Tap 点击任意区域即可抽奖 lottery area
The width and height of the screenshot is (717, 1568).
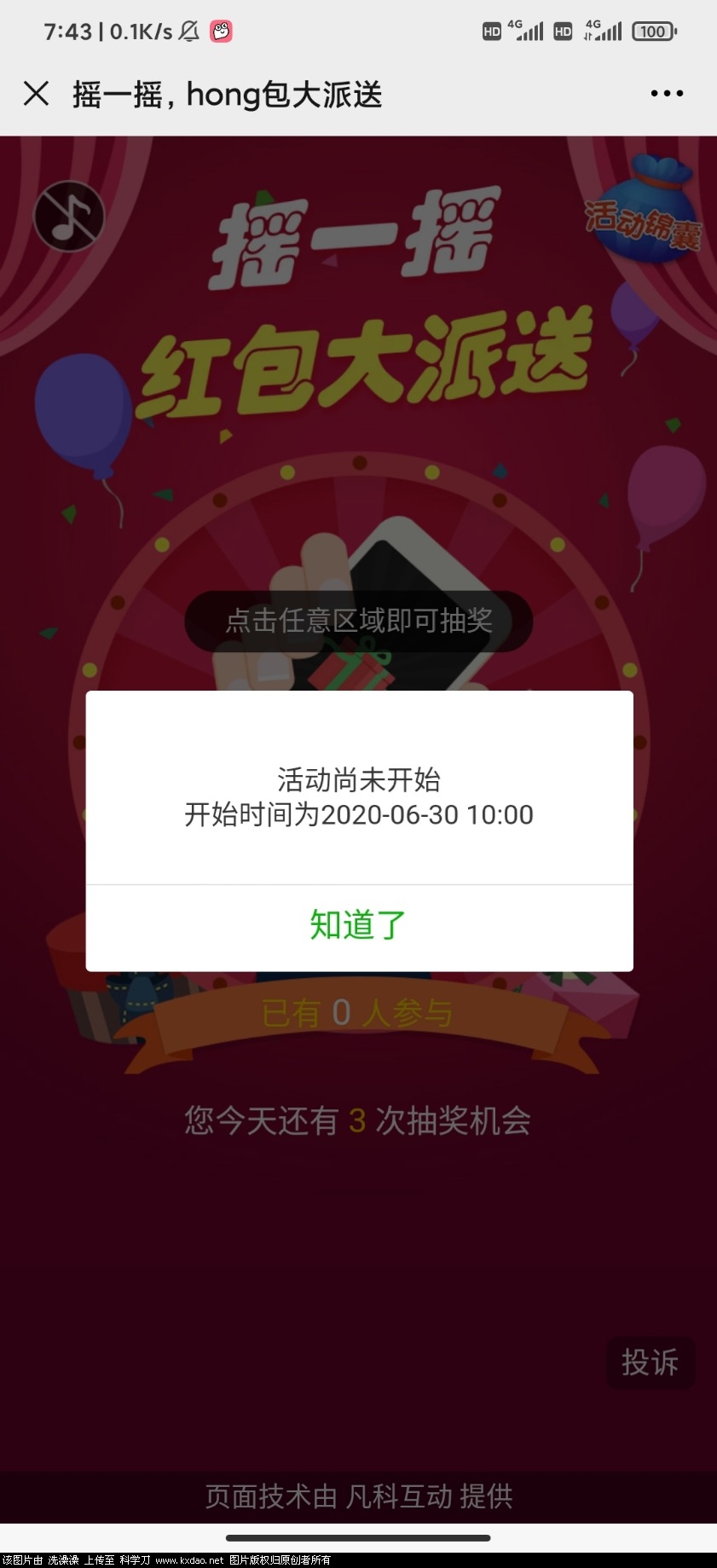tap(358, 622)
